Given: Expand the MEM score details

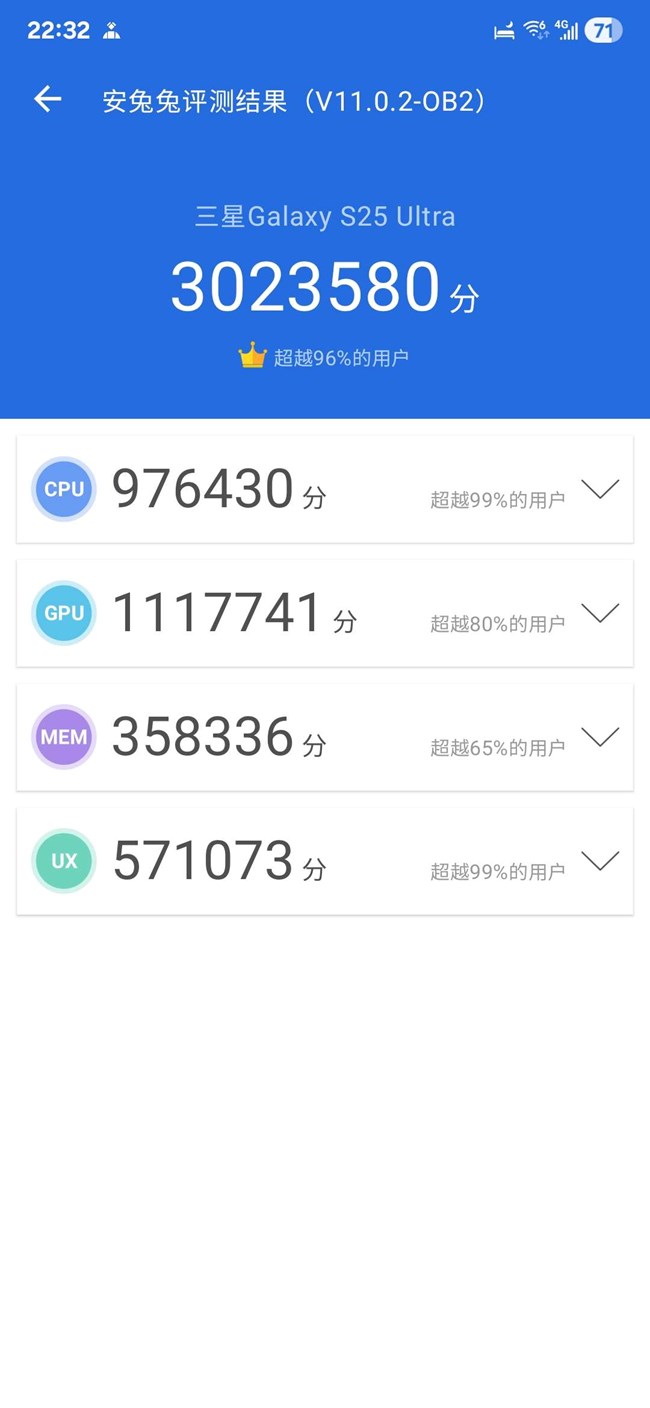Looking at the screenshot, I should [x=600, y=737].
